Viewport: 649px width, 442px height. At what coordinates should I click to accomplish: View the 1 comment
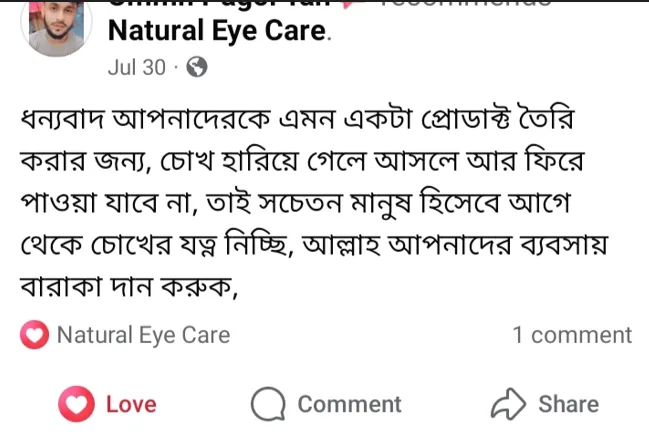click(x=571, y=336)
